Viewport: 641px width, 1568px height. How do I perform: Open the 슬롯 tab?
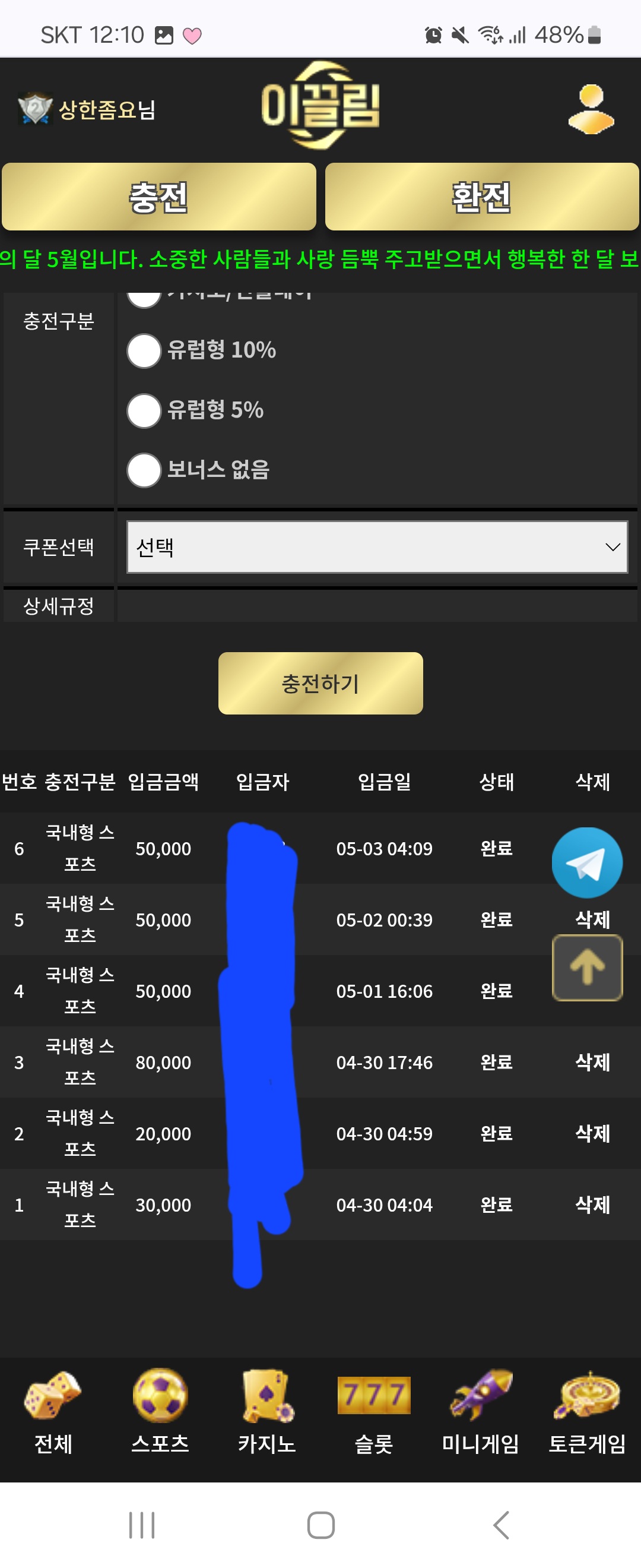pyautogui.click(x=373, y=1412)
